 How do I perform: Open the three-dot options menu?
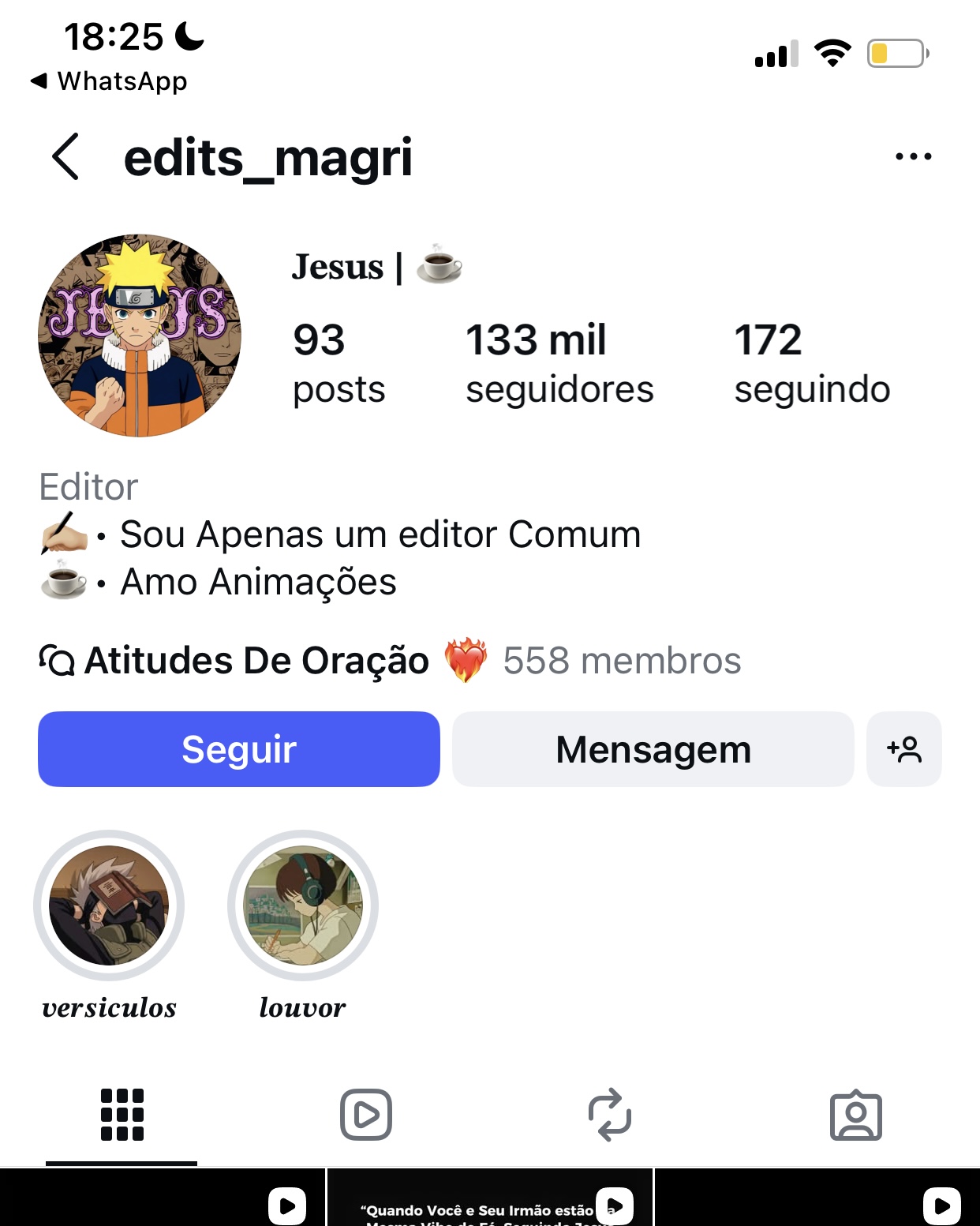pyautogui.click(x=913, y=156)
